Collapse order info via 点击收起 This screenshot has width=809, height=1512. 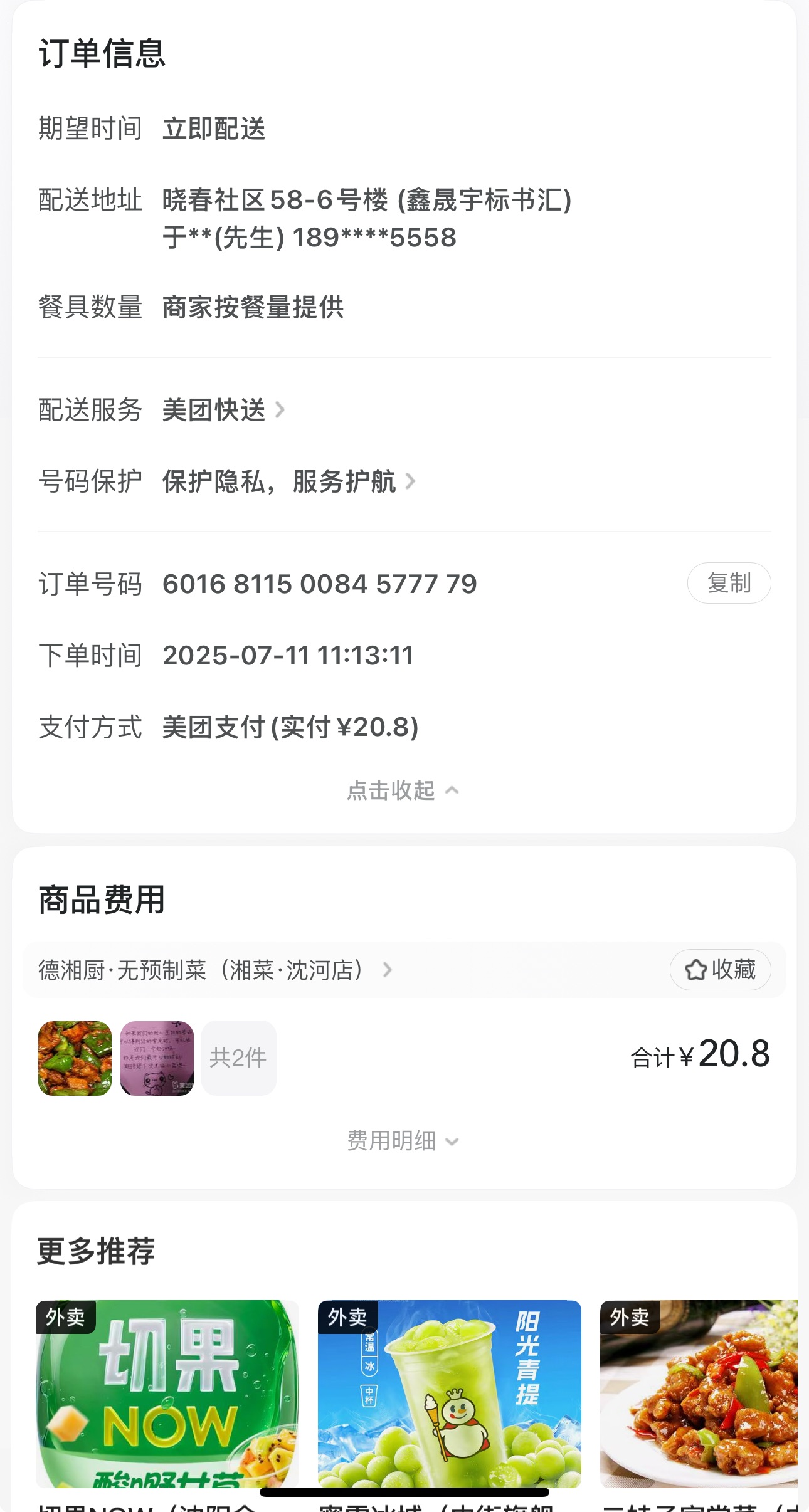(403, 790)
